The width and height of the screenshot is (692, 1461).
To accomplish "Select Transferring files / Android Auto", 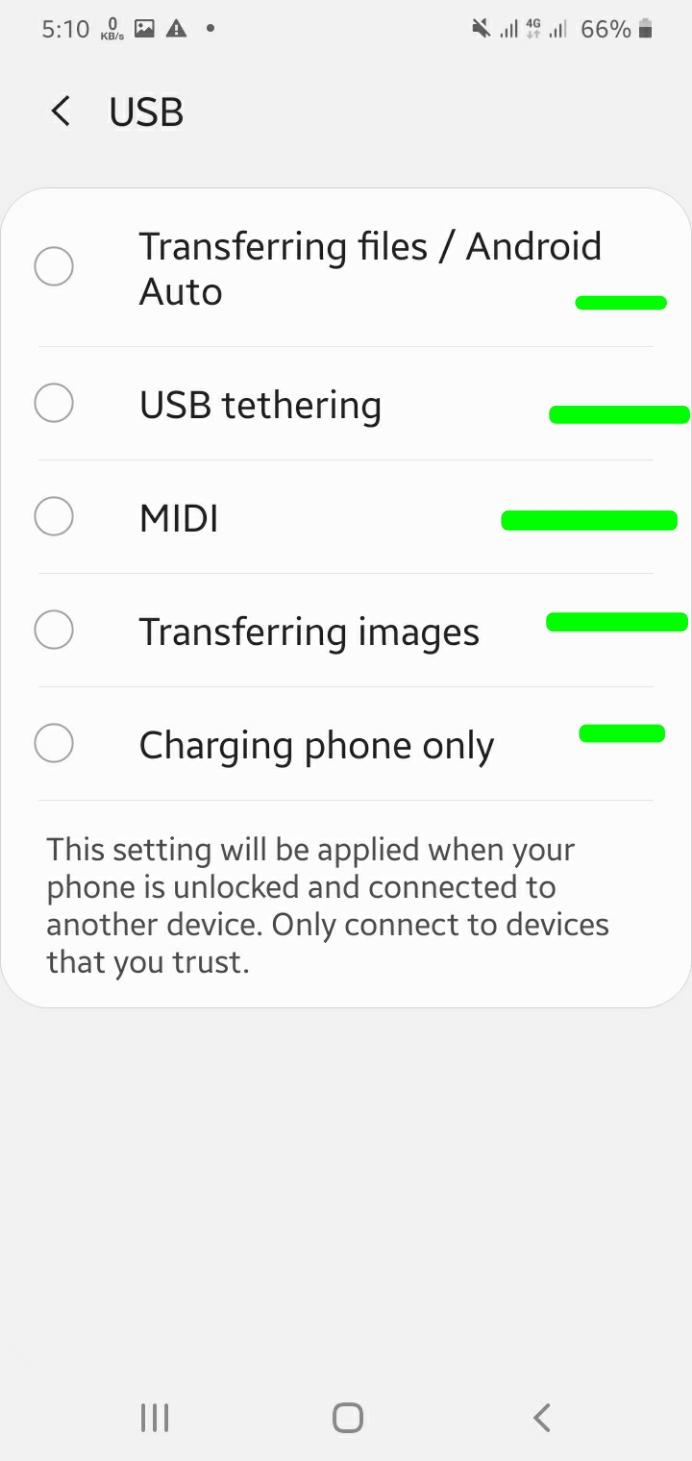I will click(54, 267).
